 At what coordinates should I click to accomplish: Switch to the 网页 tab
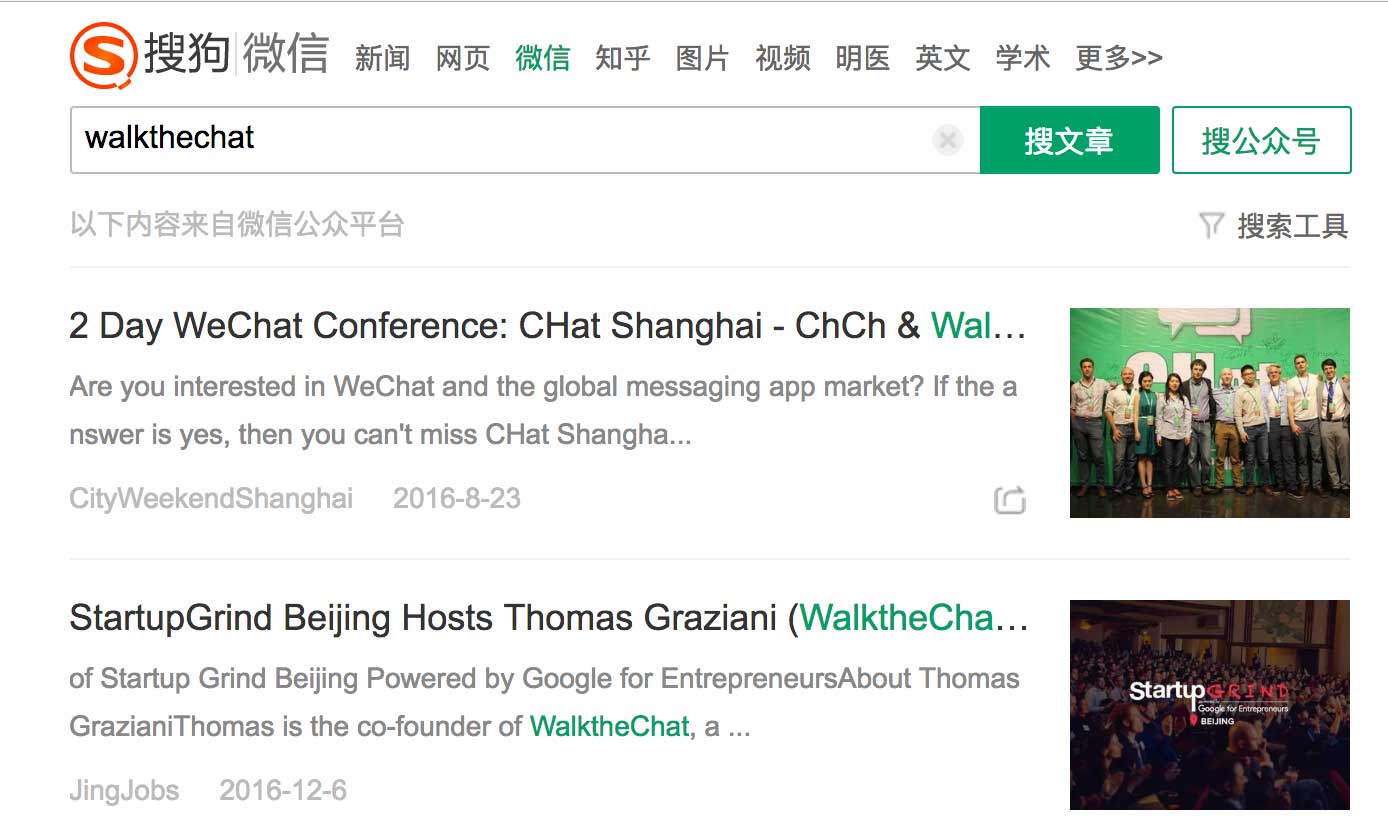click(463, 58)
